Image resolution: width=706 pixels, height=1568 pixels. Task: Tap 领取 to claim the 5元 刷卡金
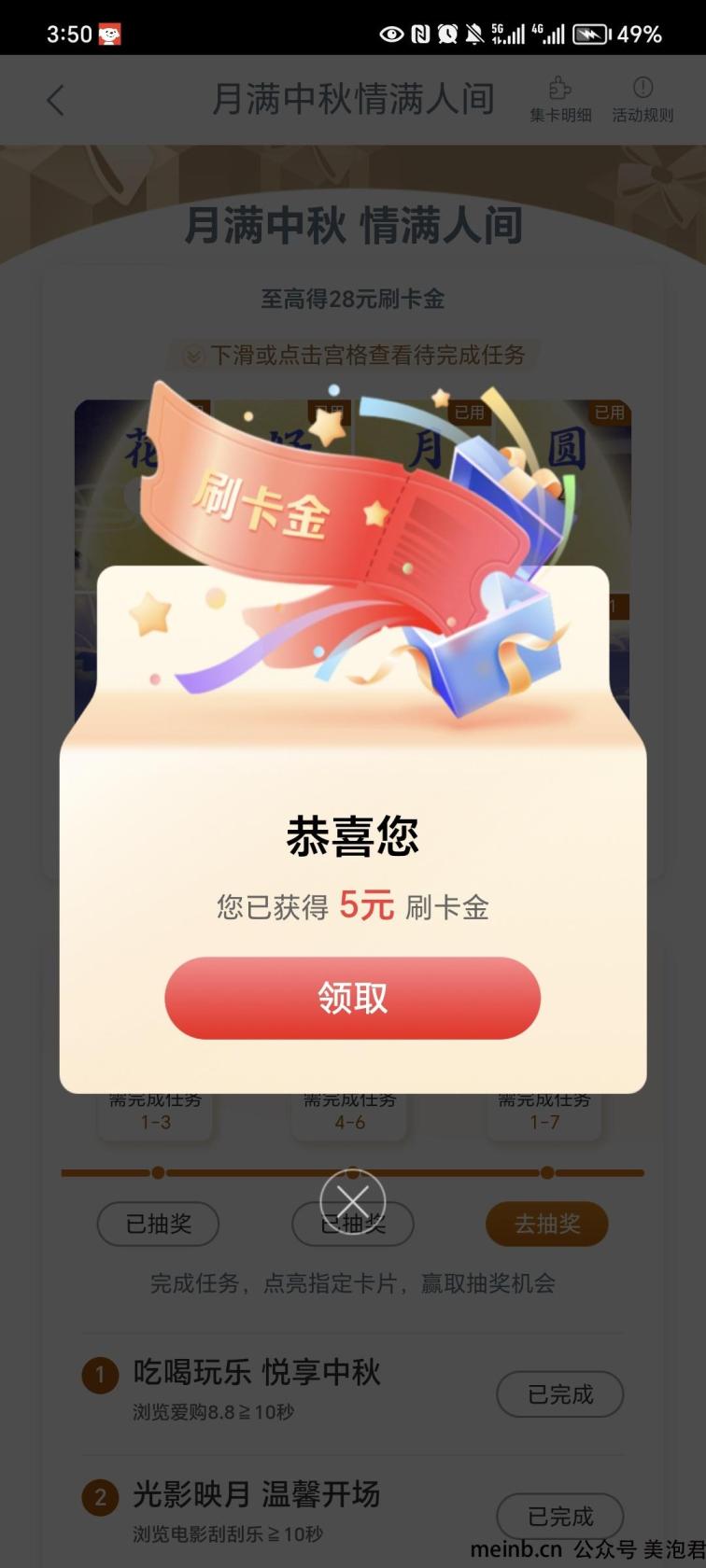point(352,998)
